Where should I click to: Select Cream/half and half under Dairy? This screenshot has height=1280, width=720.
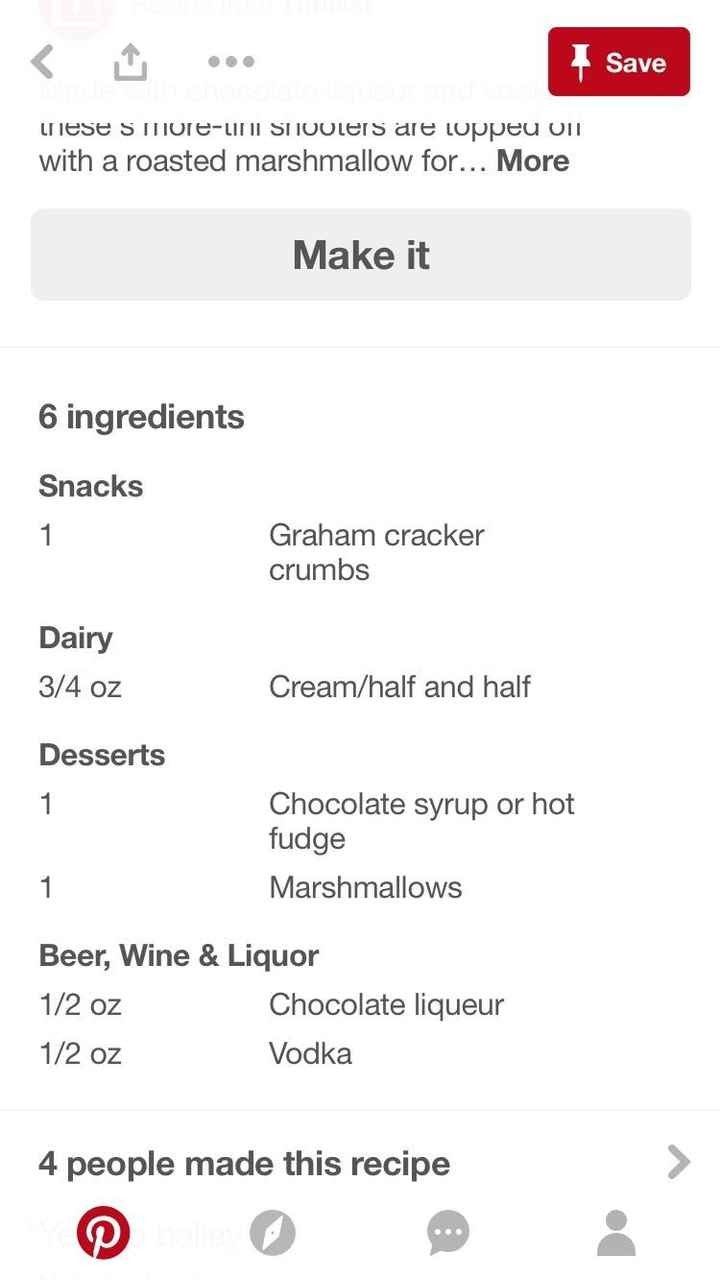pyautogui.click(x=400, y=687)
